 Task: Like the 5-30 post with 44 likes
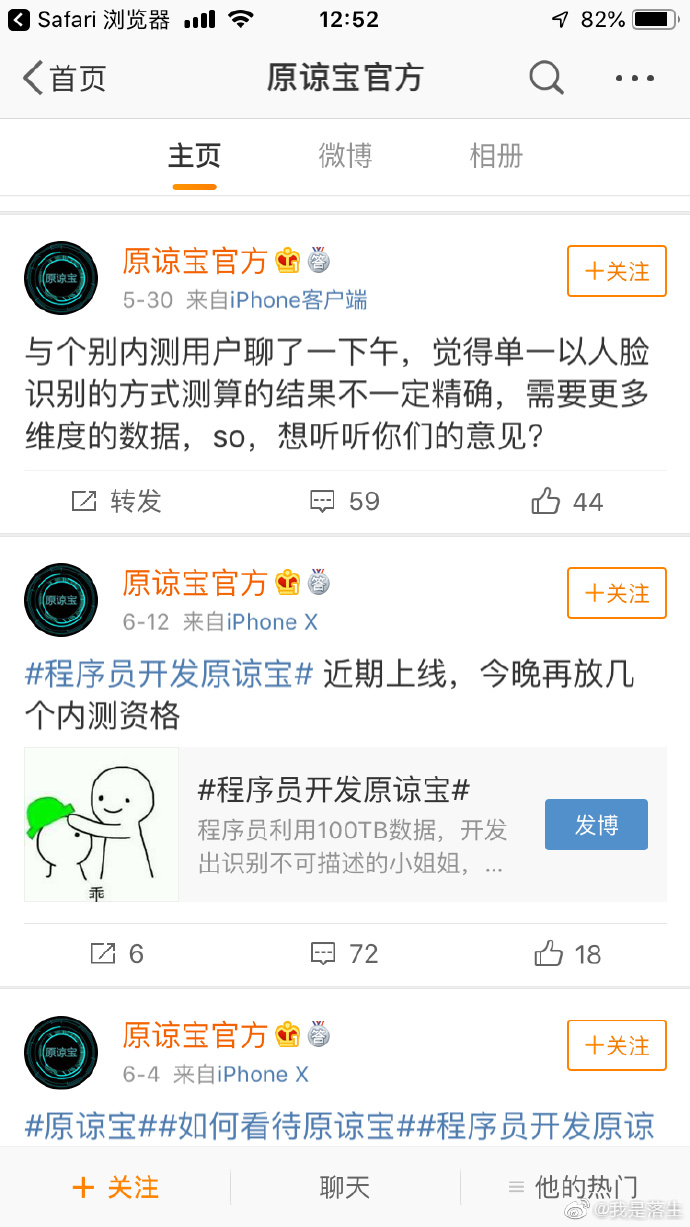click(567, 501)
